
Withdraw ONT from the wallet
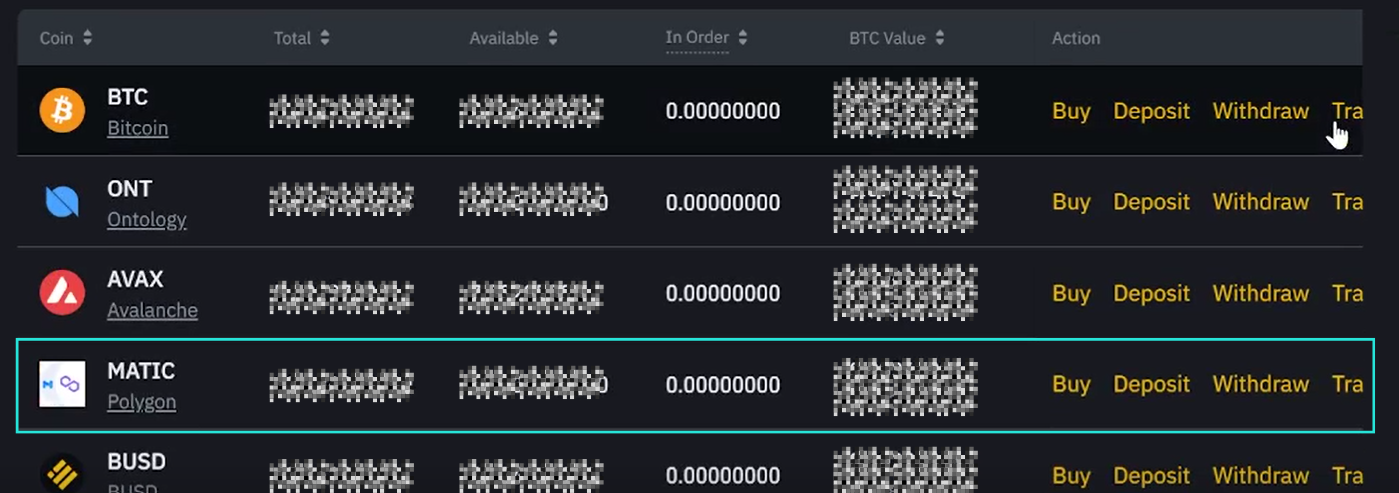[1260, 202]
